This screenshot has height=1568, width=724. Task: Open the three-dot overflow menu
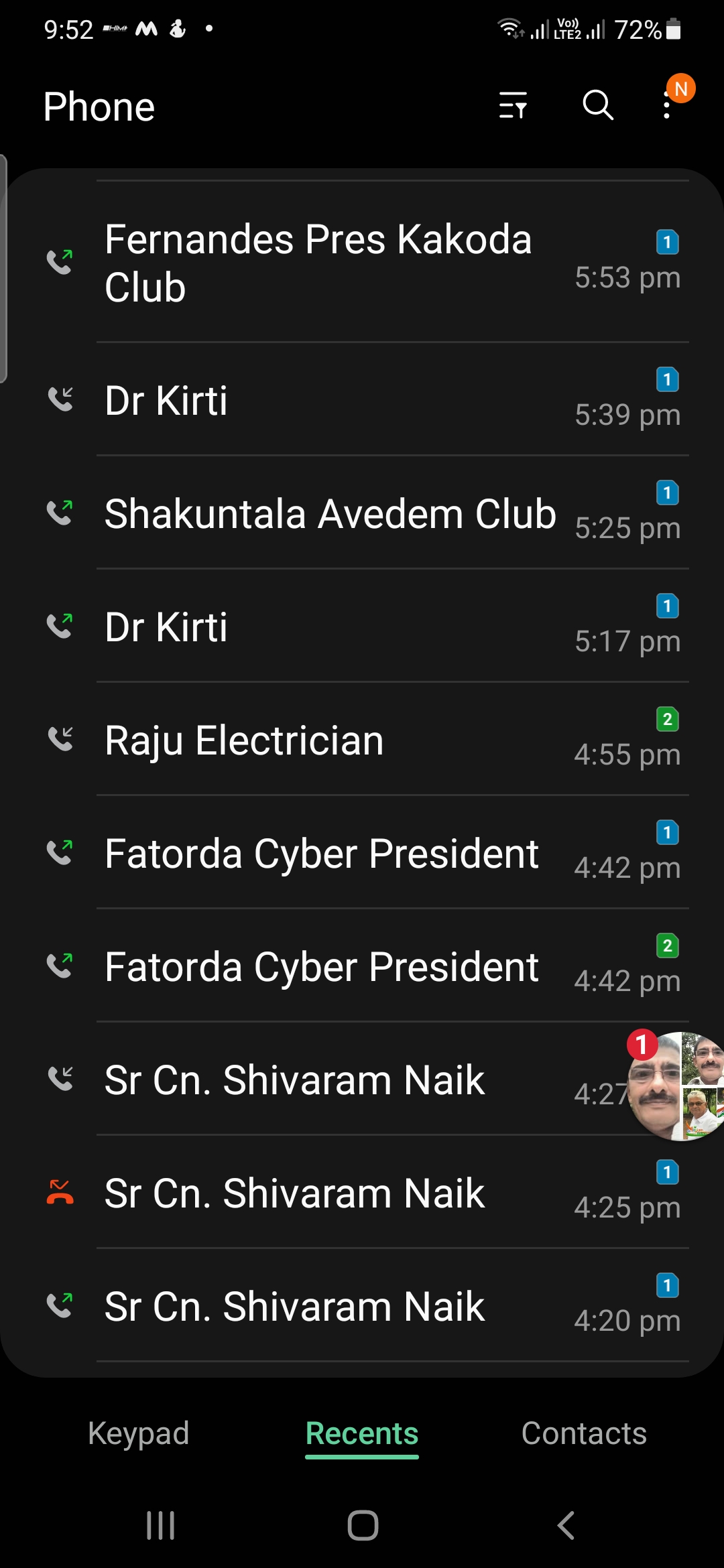click(x=666, y=106)
